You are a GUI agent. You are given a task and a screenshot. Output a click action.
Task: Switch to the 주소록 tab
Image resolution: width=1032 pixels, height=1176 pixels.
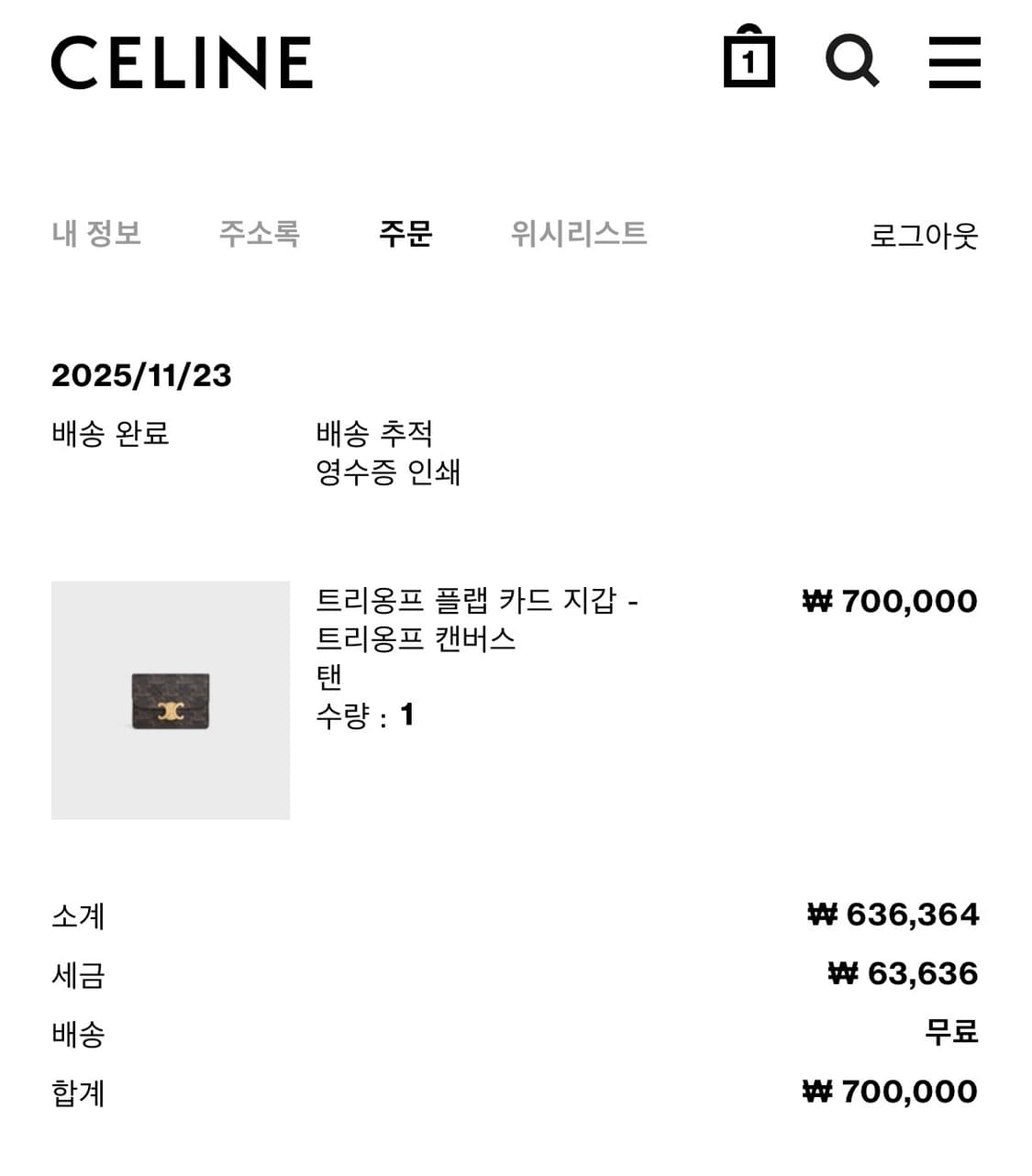pyautogui.click(x=262, y=234)
